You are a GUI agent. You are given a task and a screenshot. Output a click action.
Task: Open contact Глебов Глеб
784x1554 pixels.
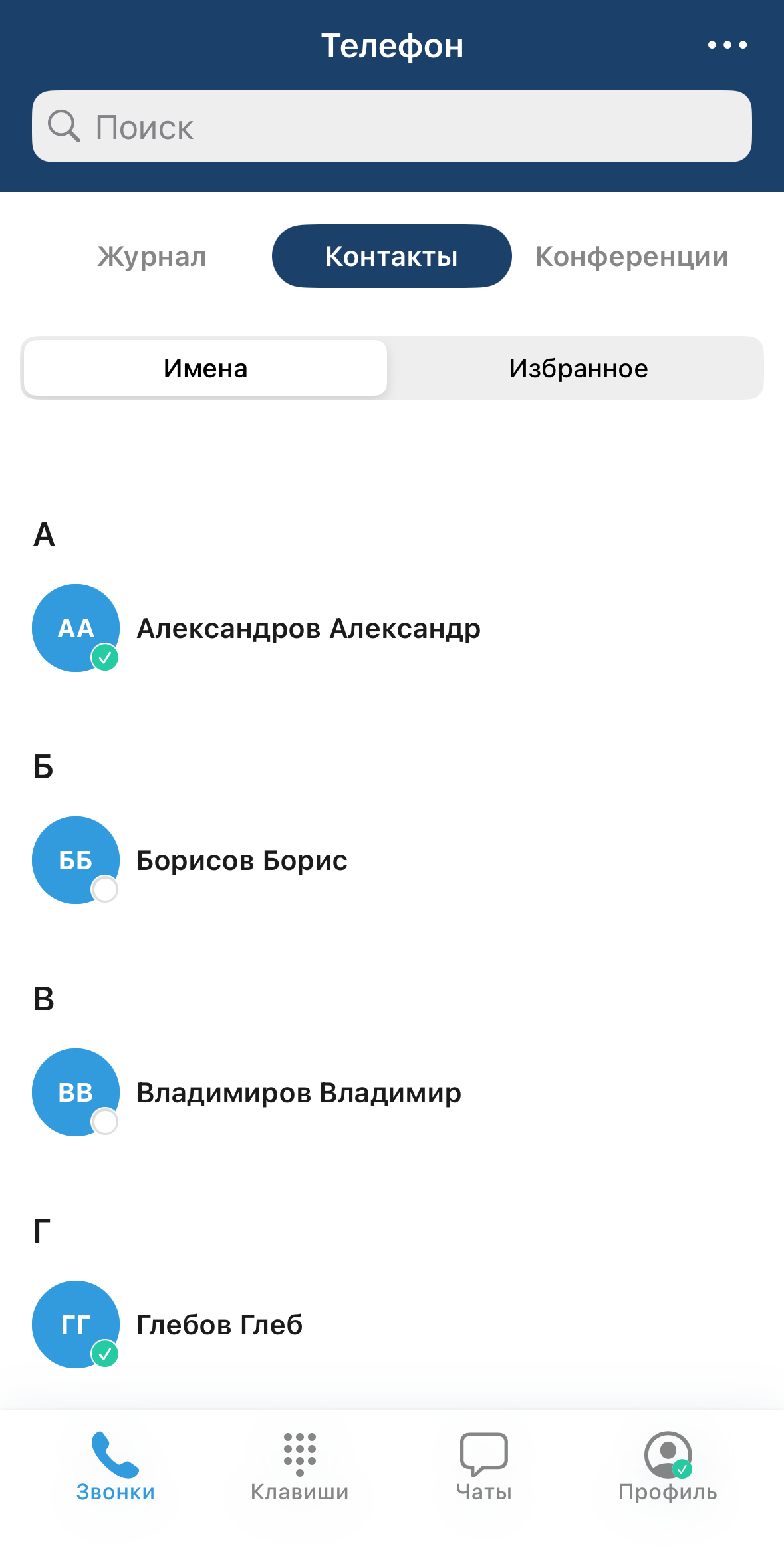(x=219, y=1325)
